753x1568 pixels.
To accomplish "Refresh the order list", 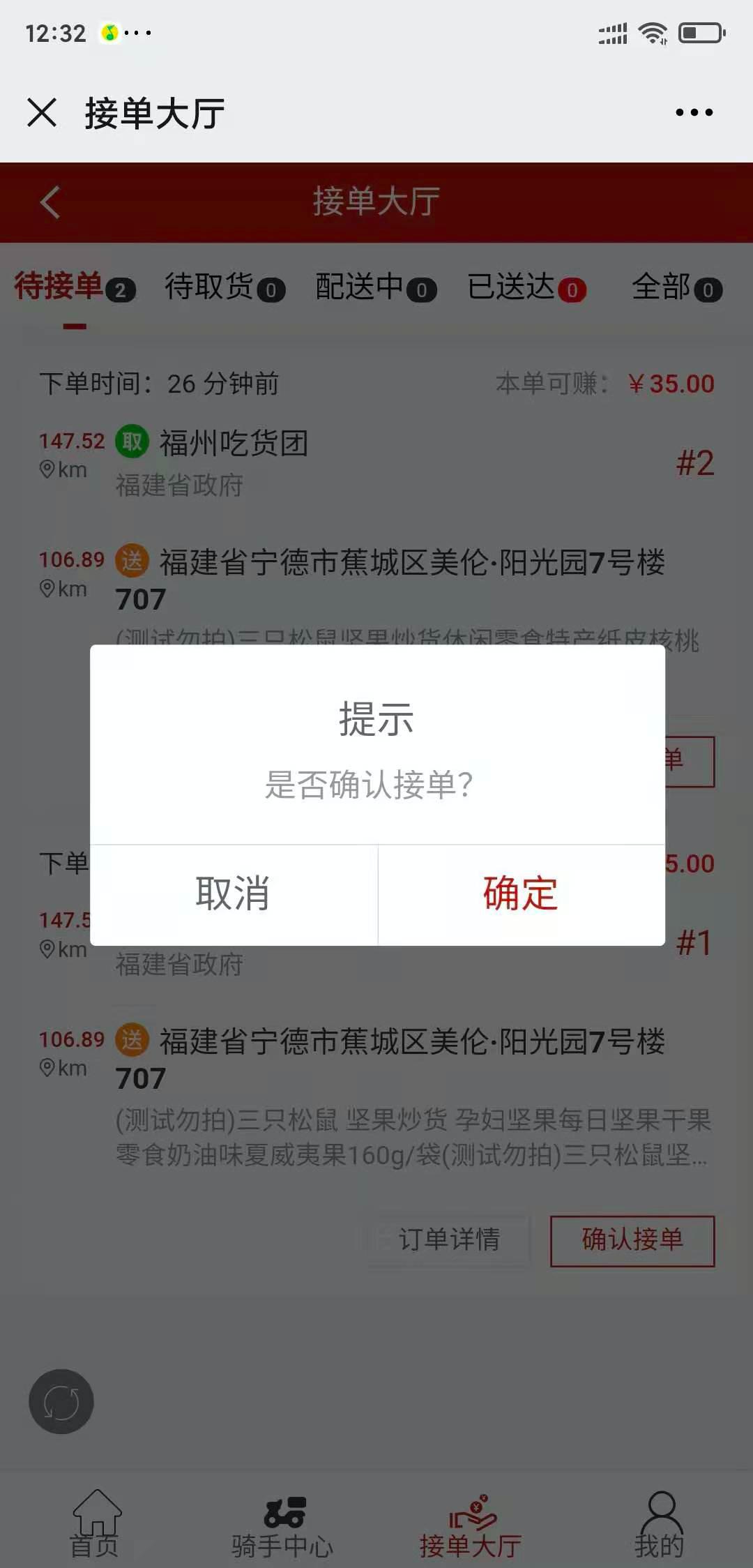I will pos(61,1402).
